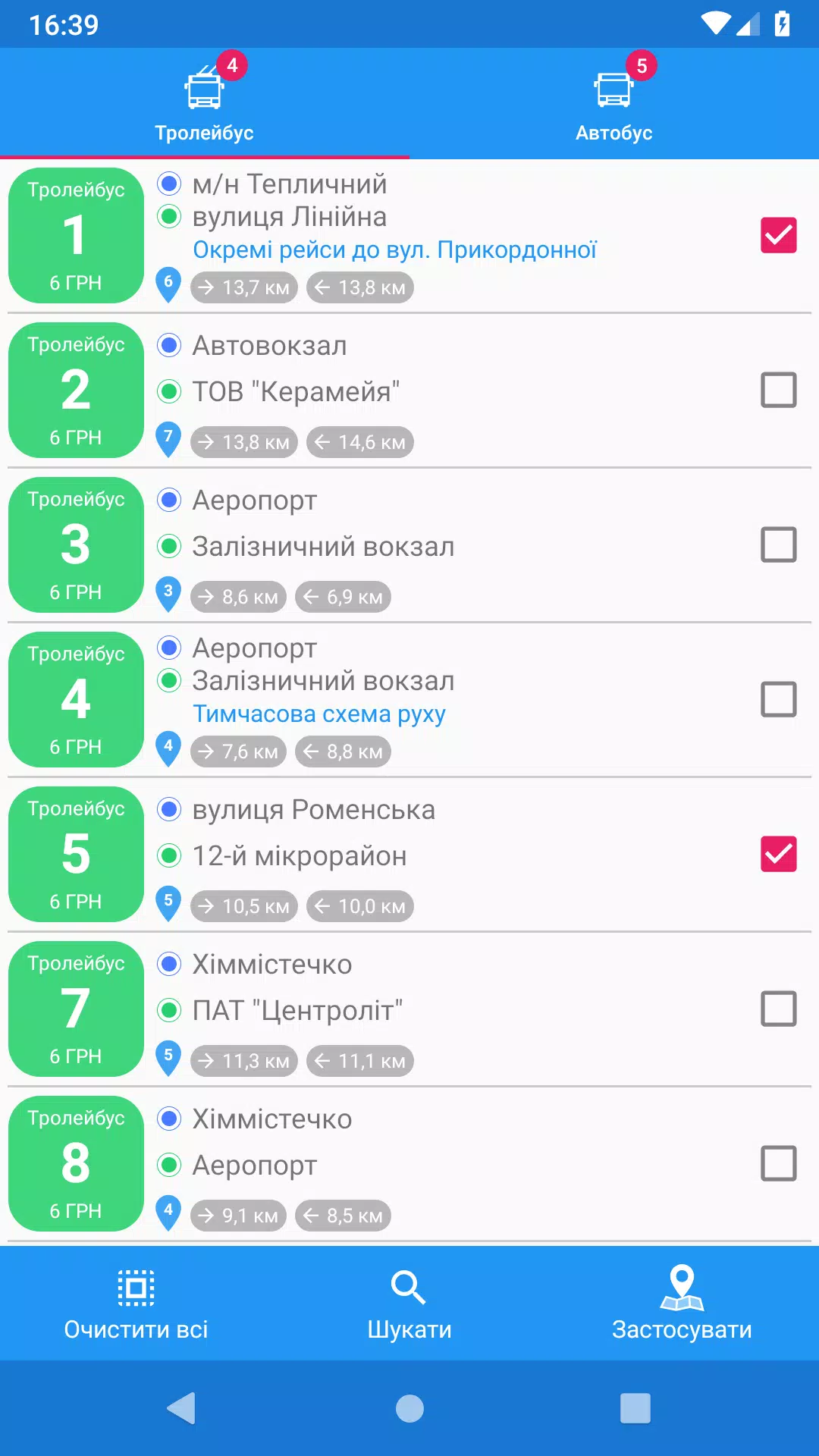Tap Очистити всі to clear selections
This screenshot has width=819, height=1456.
point(136,1303)
